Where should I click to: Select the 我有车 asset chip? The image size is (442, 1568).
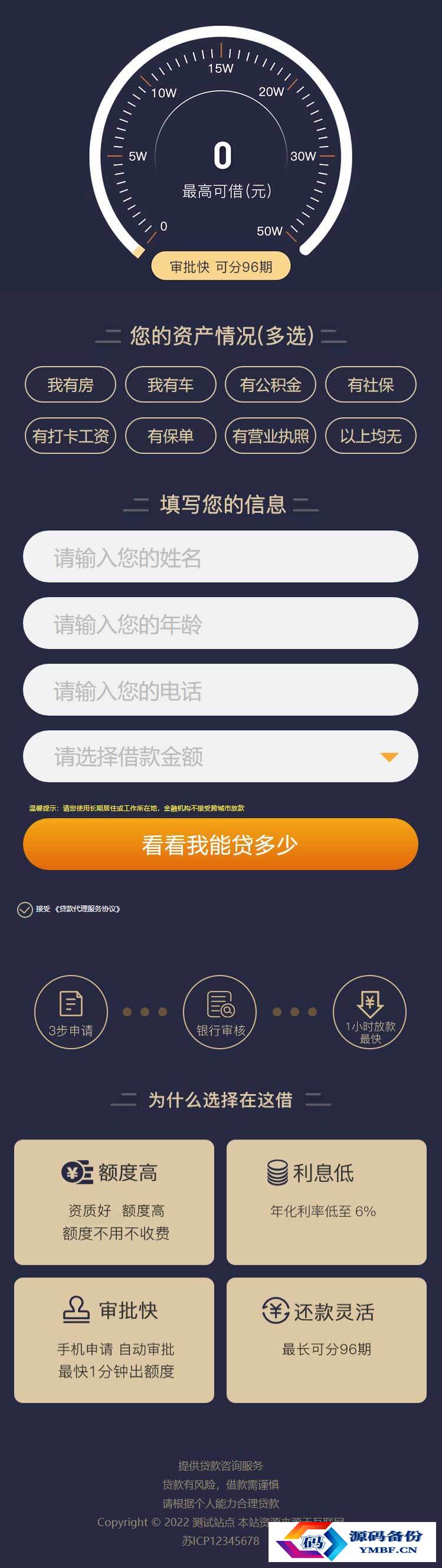coord(170,385)
